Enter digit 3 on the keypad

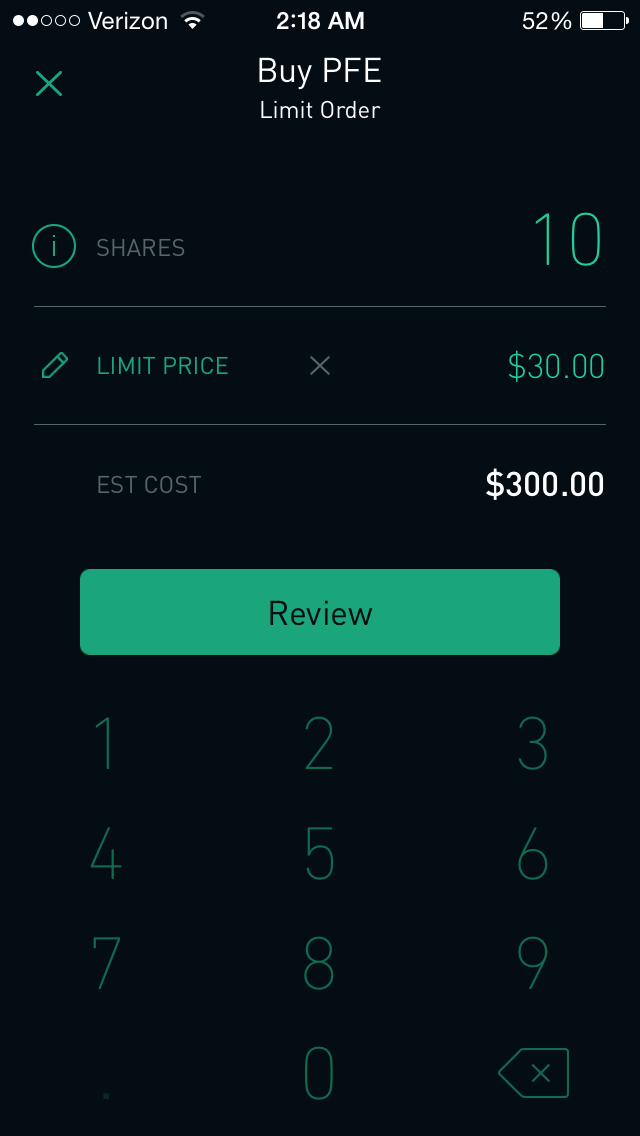(533, 743)
